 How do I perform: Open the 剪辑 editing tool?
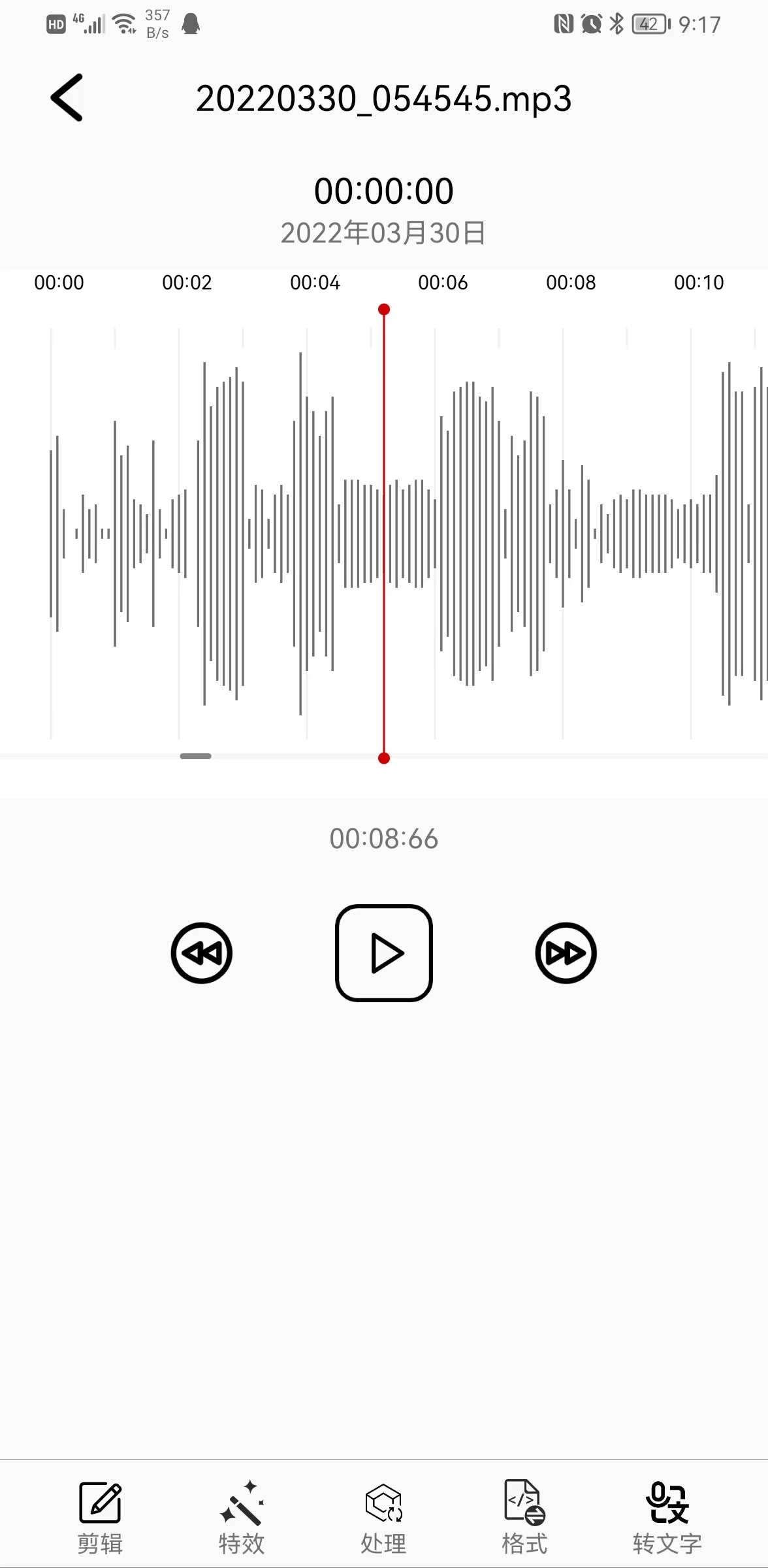click(x=100, y=1517)
